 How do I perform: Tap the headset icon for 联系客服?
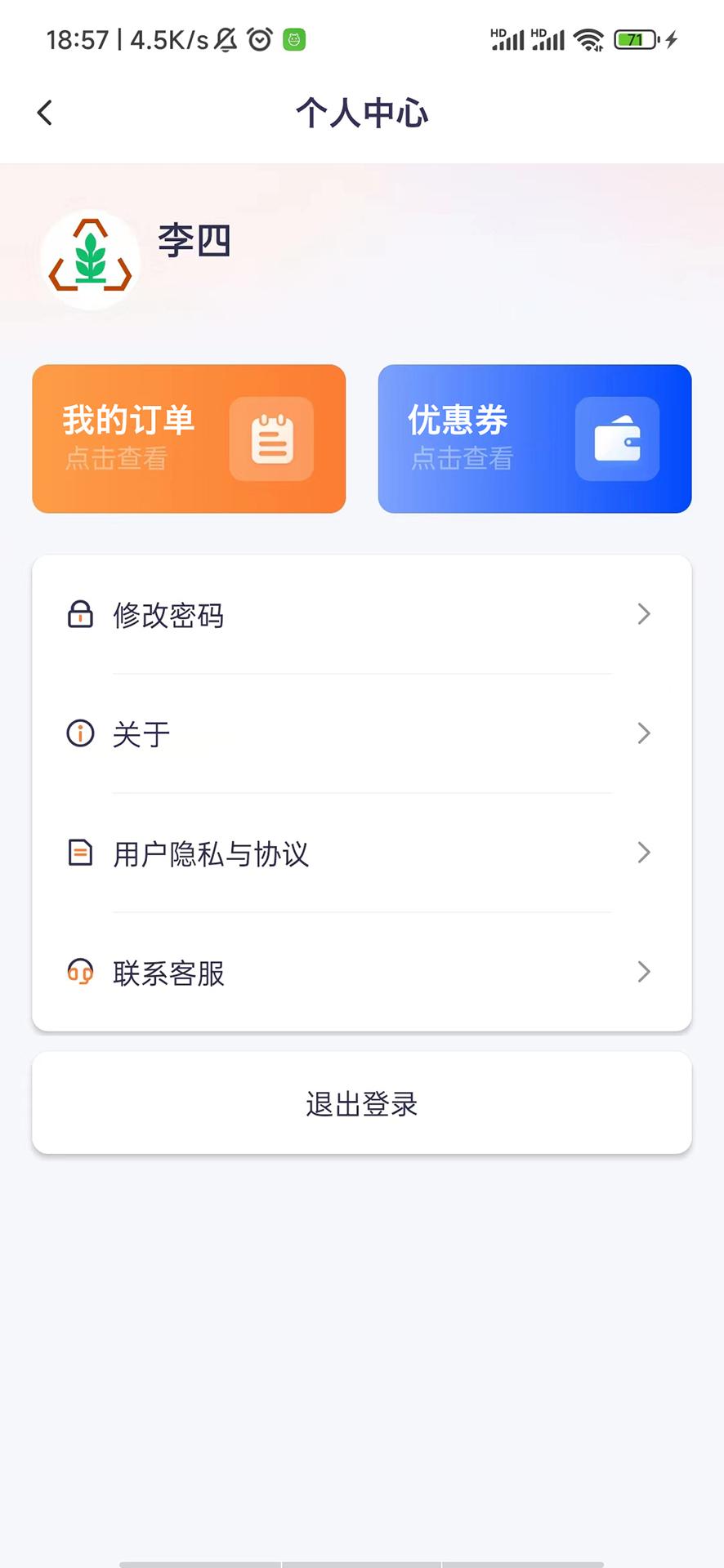coord(80,972)
